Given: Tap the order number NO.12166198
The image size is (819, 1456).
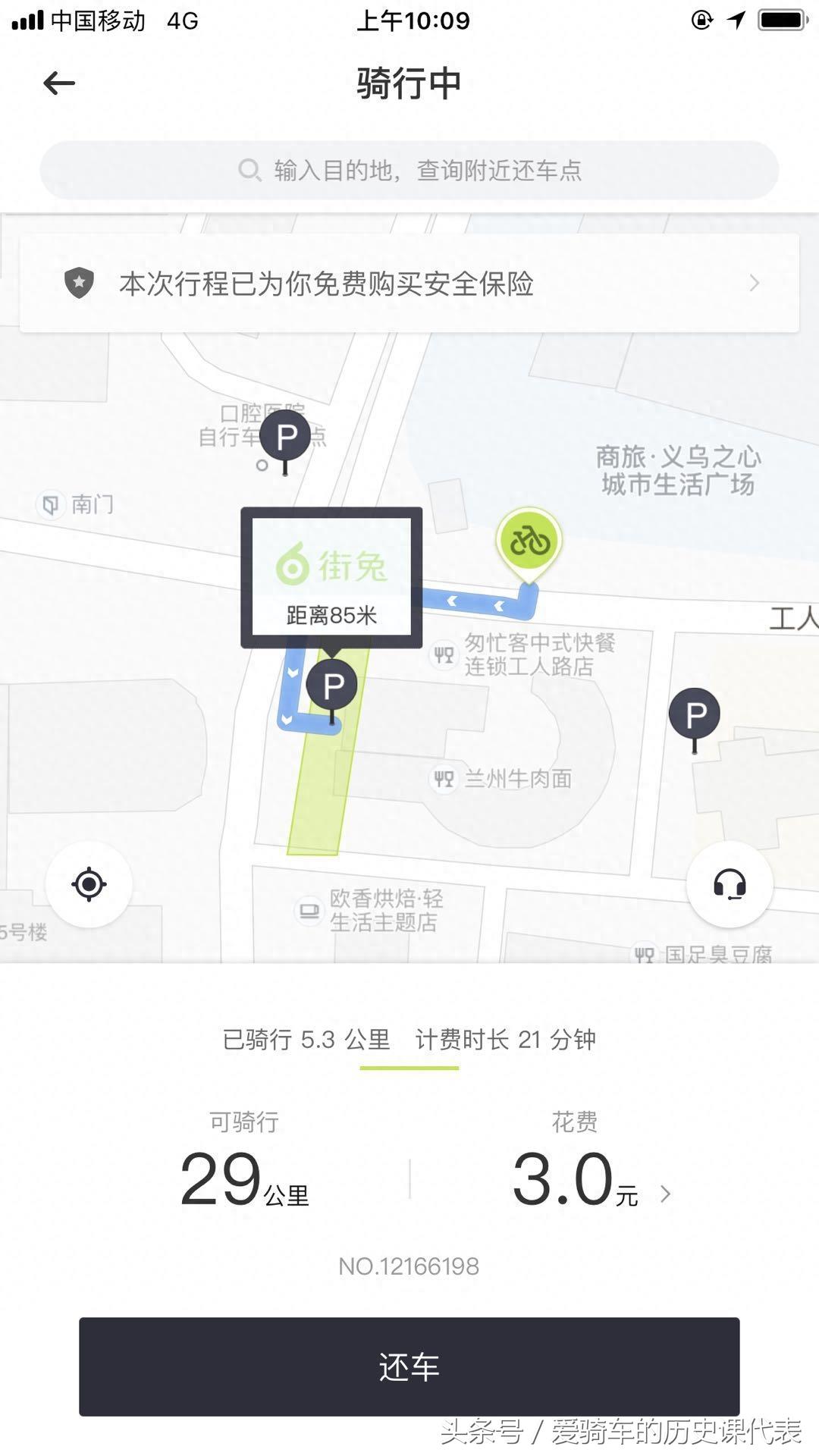Looking at the screenshot, I should point(409,1265).
